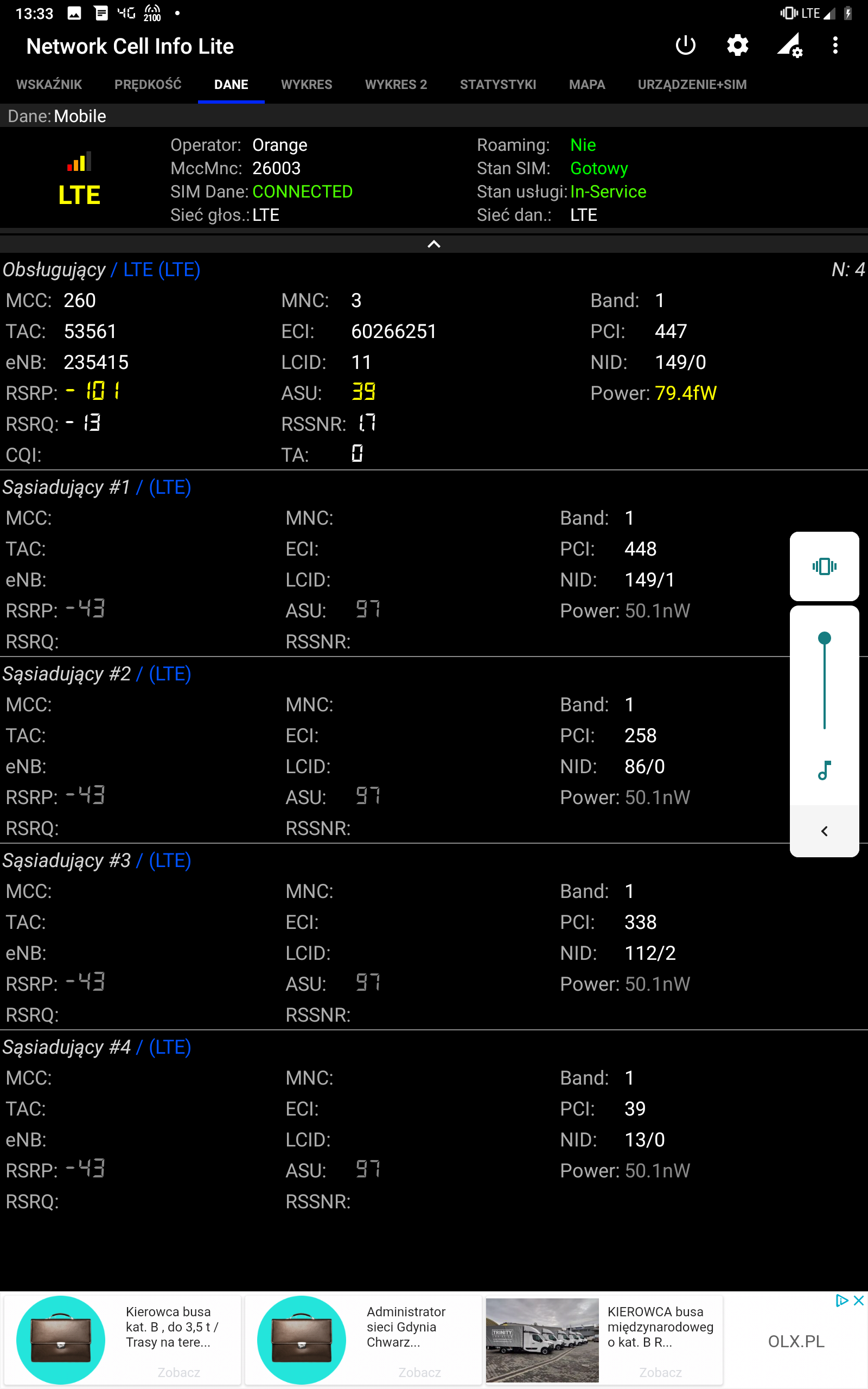The width and height of the screenshot is (868, 1389).
Task: Tap the power icon in app bar
Action: point(685,46)
